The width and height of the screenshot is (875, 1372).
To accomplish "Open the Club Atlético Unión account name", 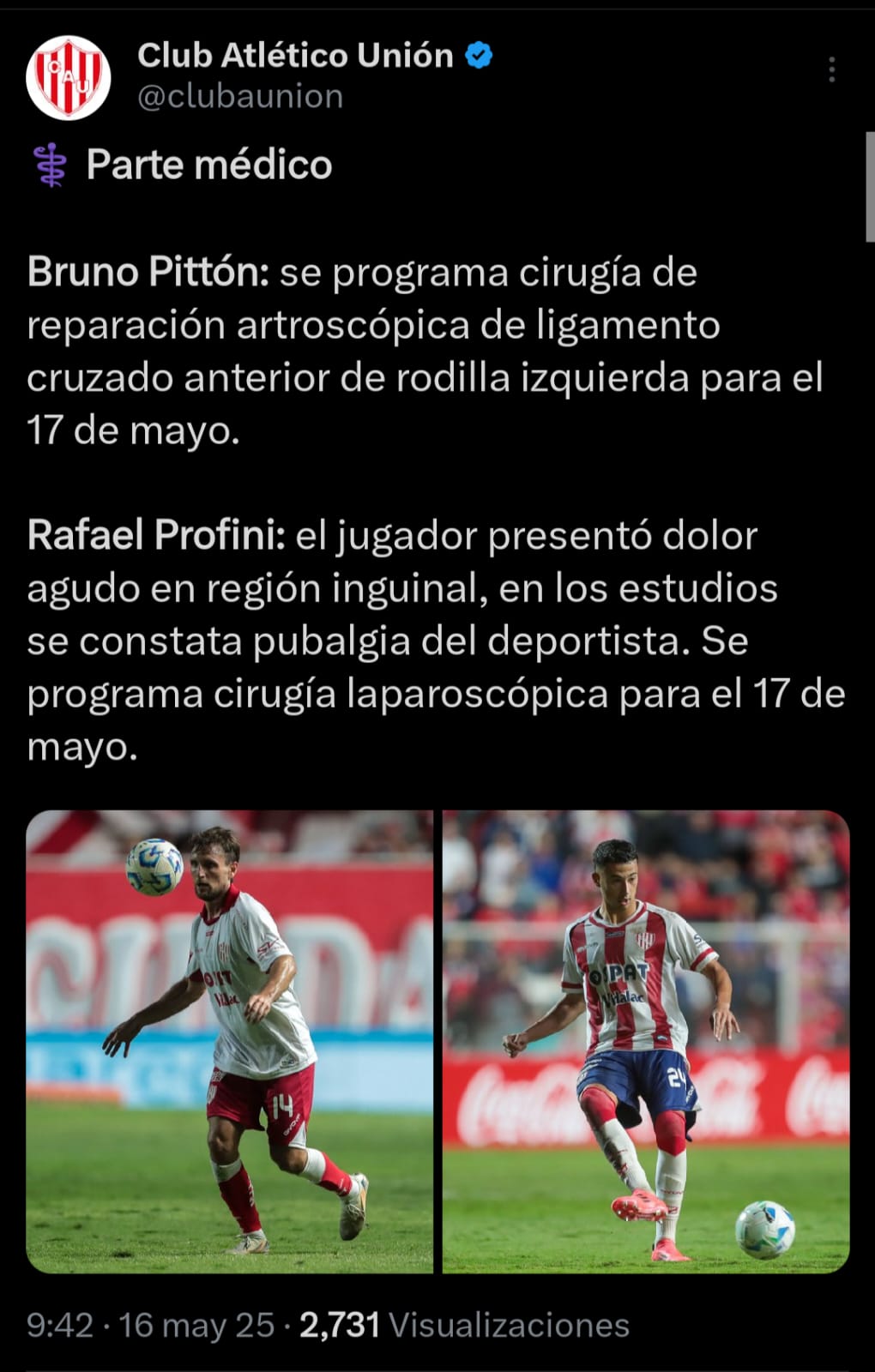I will 295,56.
